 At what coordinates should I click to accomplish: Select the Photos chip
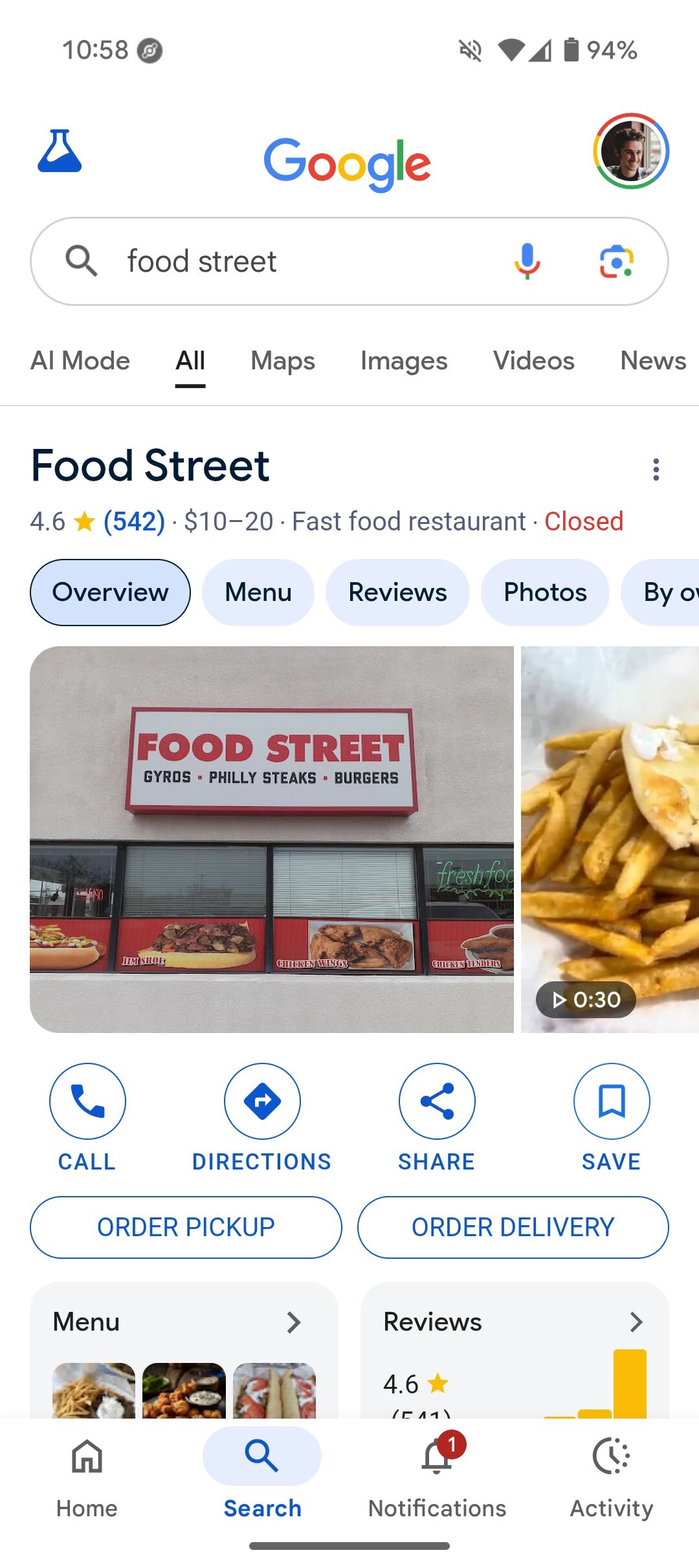pos(545,593)
